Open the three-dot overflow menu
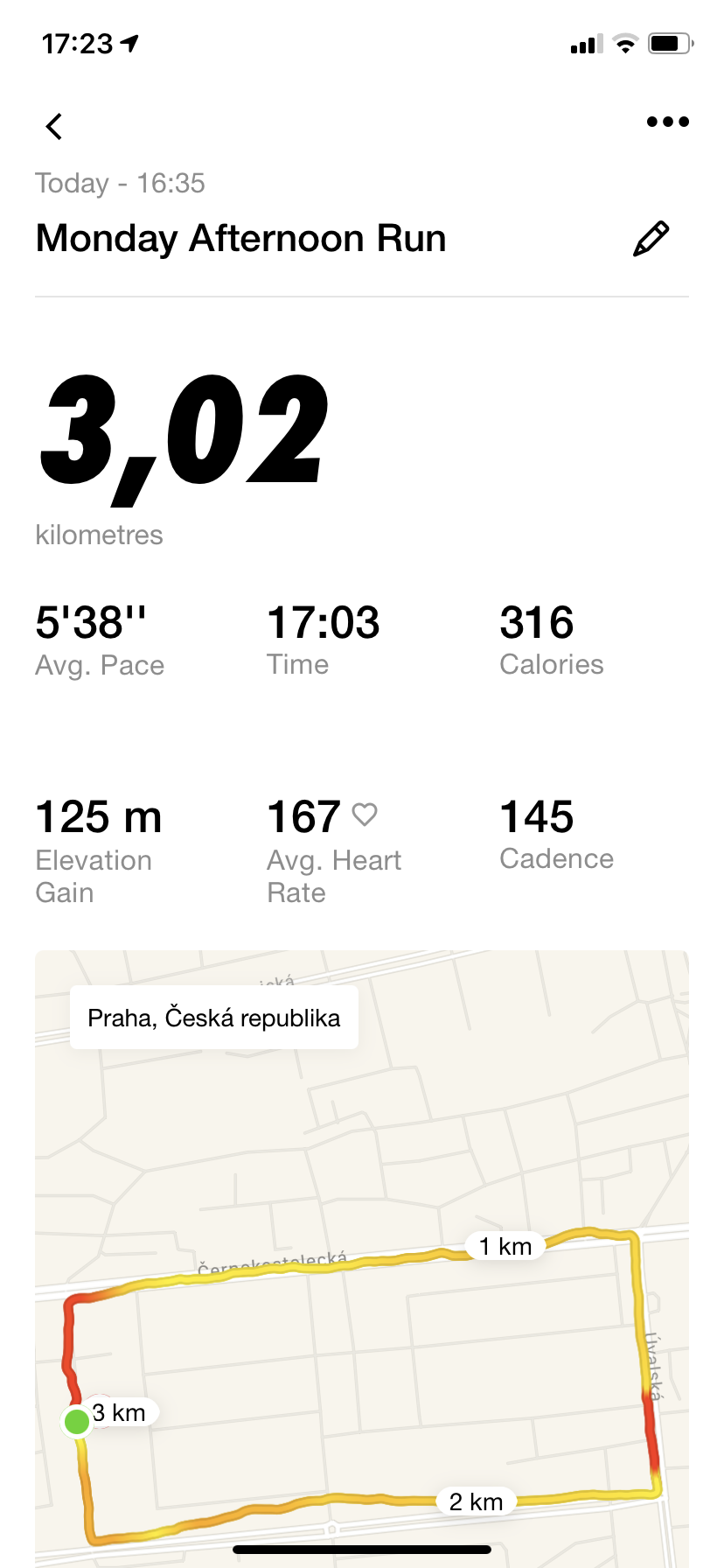This screenshot has height=1568, width=724. (x=668, y=122)
